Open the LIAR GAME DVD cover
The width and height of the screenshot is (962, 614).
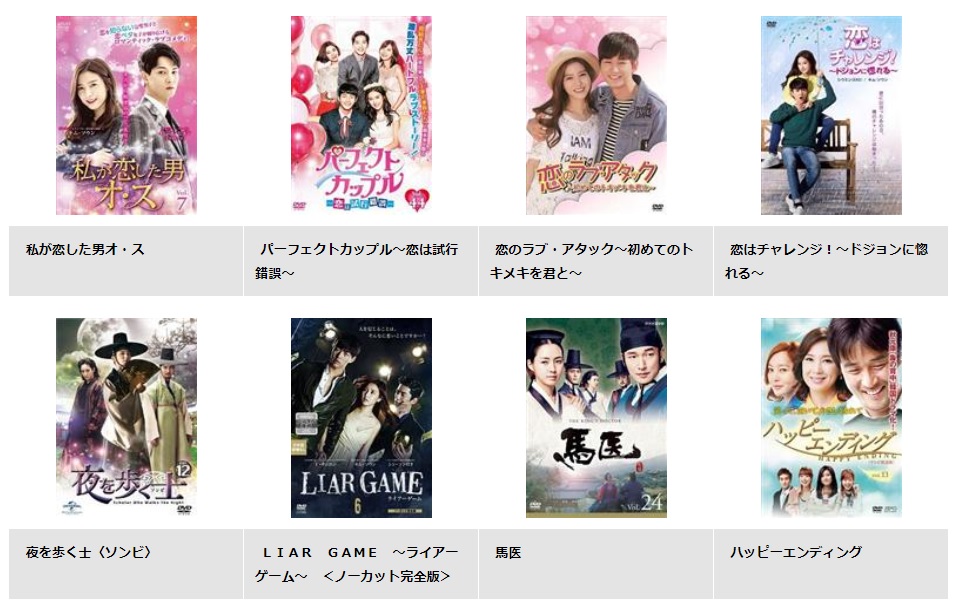pyautogui.click(x=361, y=417)
